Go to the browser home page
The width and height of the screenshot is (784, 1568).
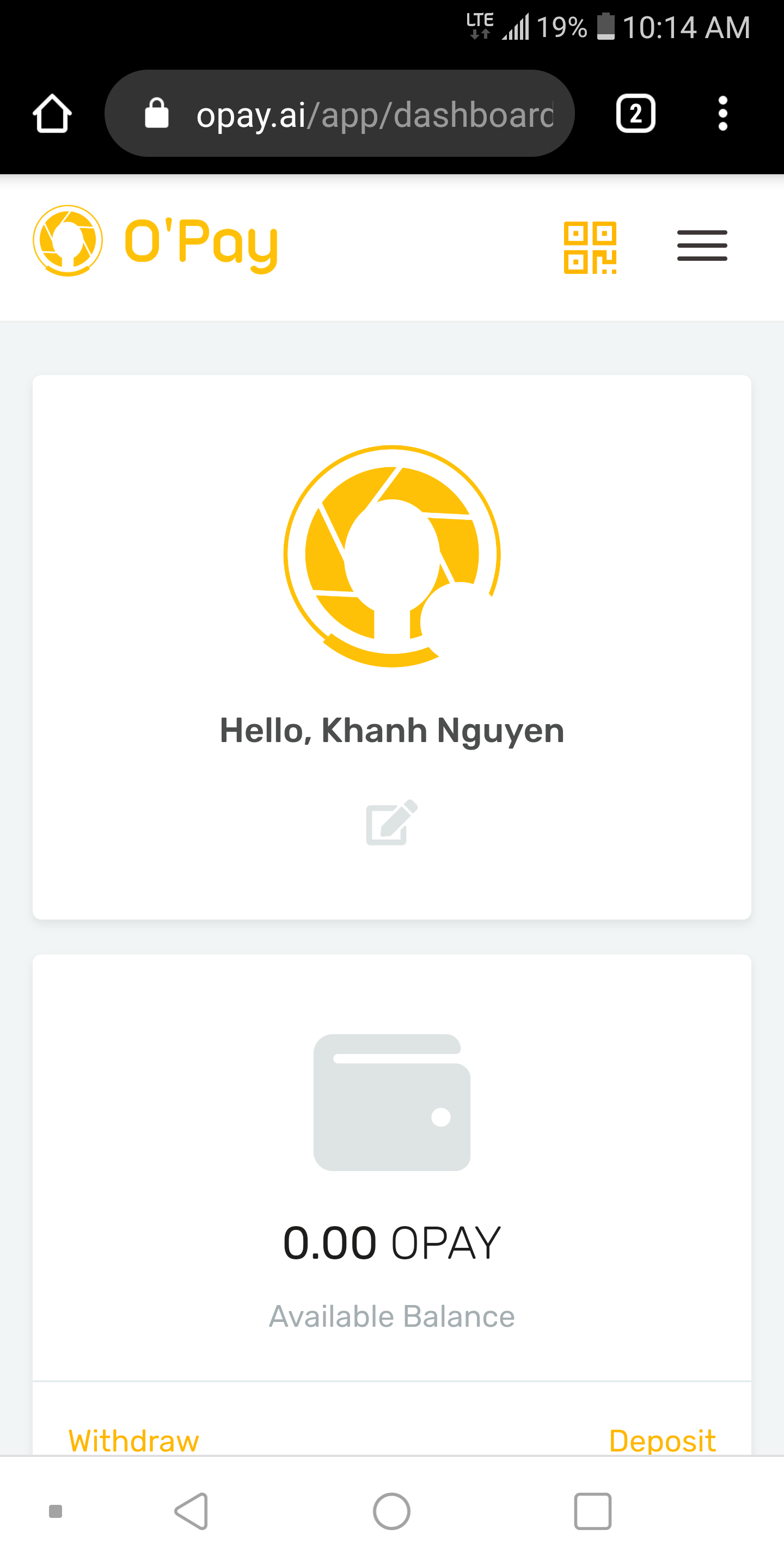[52, 113]
